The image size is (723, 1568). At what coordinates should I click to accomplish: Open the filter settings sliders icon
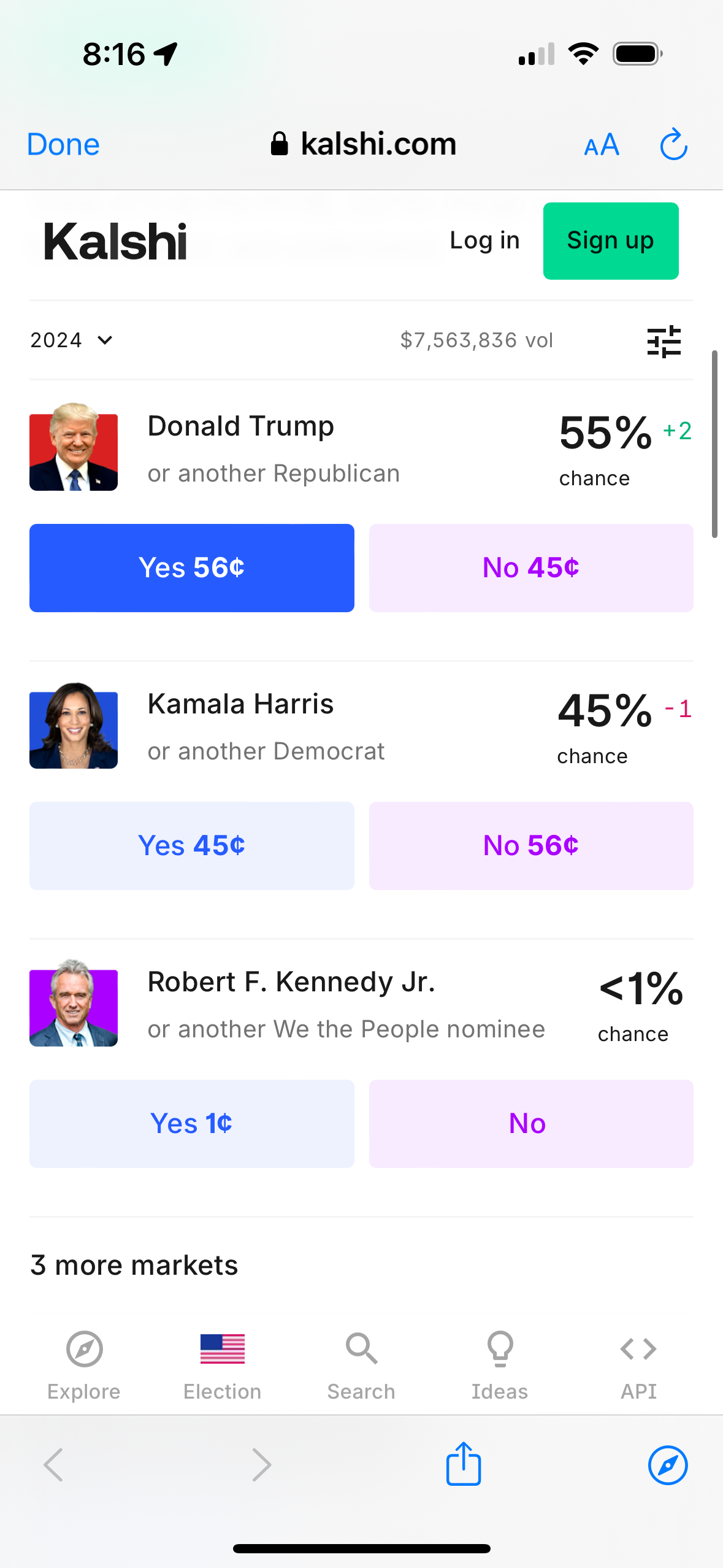(664, 341)
